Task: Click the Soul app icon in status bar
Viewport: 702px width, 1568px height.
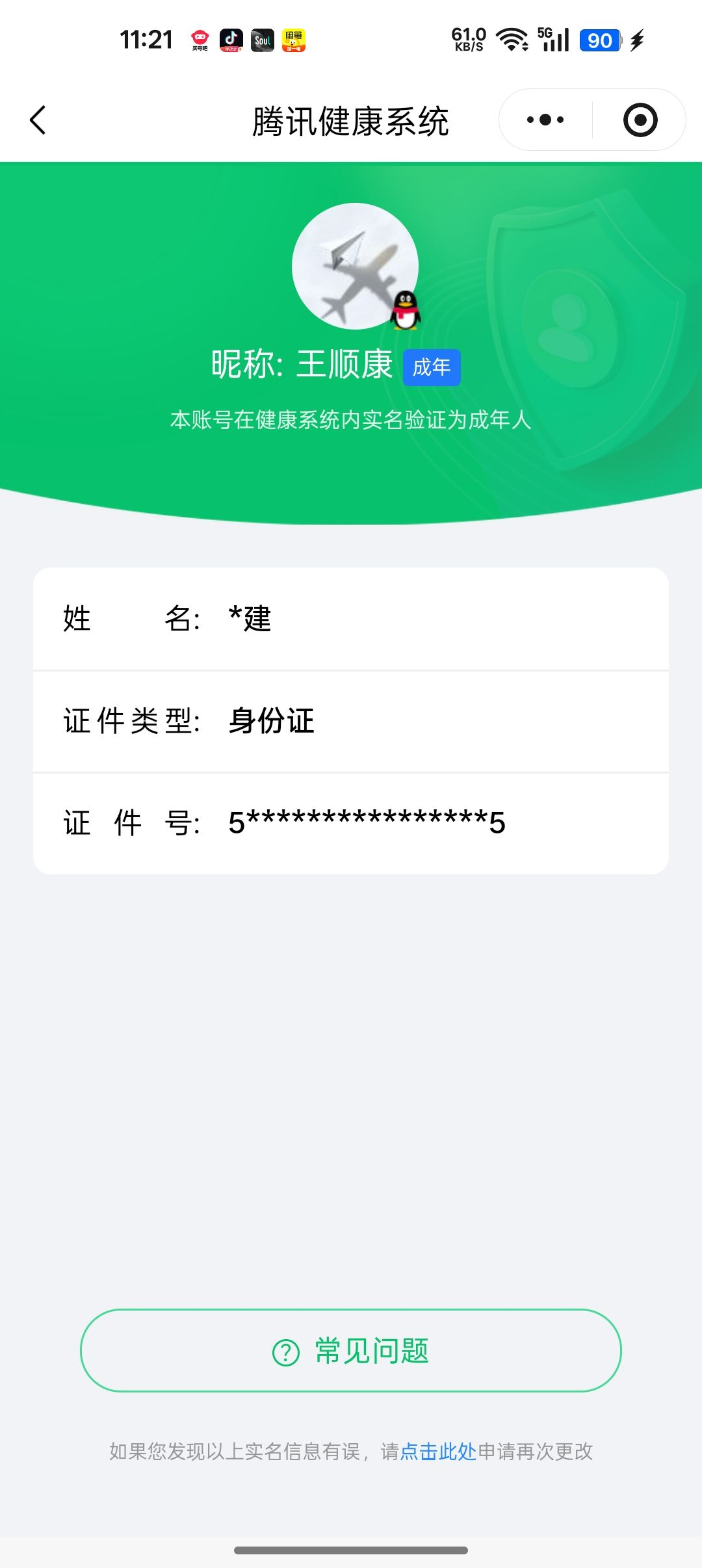Action: click(x=263, y=40)
